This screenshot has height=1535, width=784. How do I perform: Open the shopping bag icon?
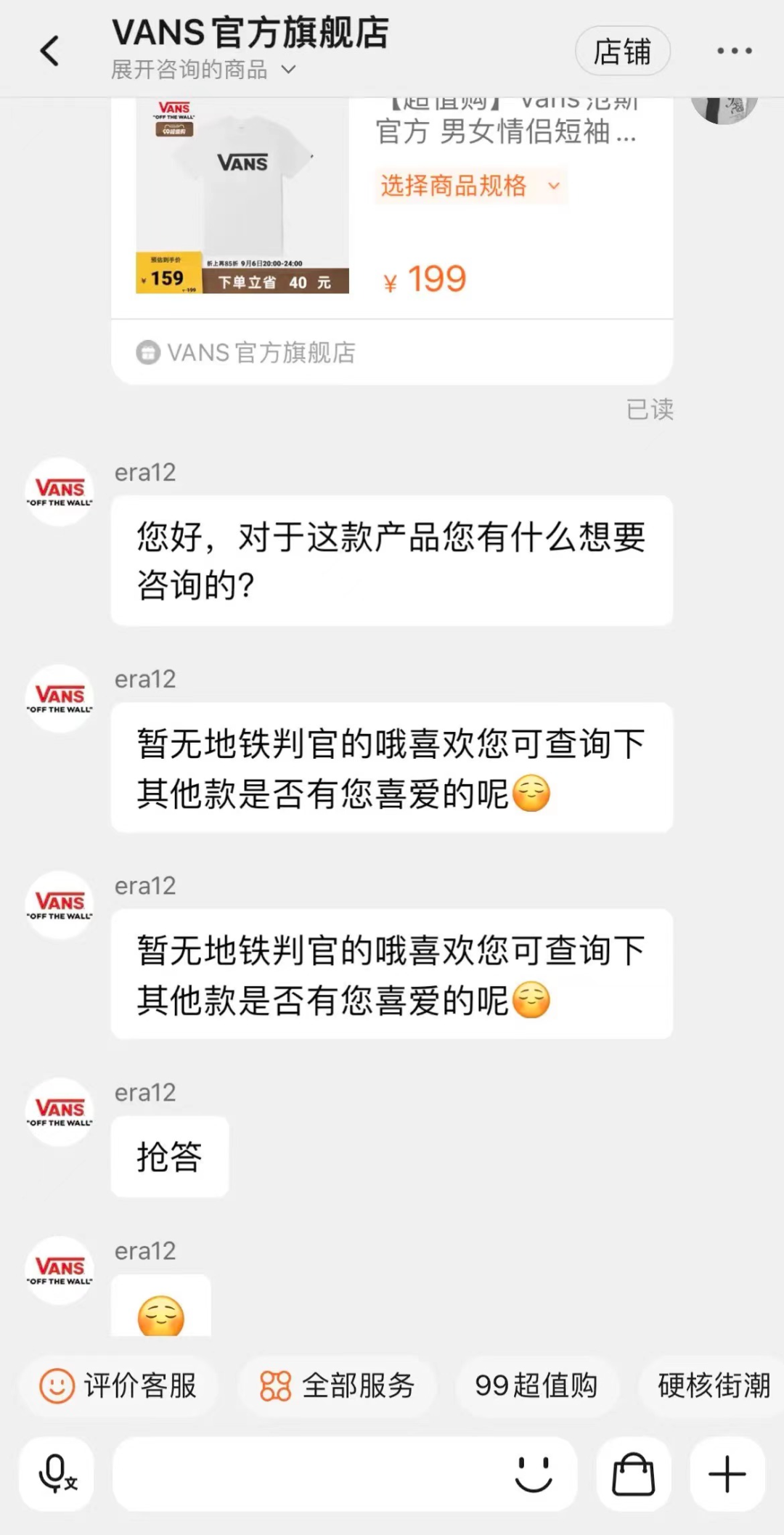(x=634, y=1474)
